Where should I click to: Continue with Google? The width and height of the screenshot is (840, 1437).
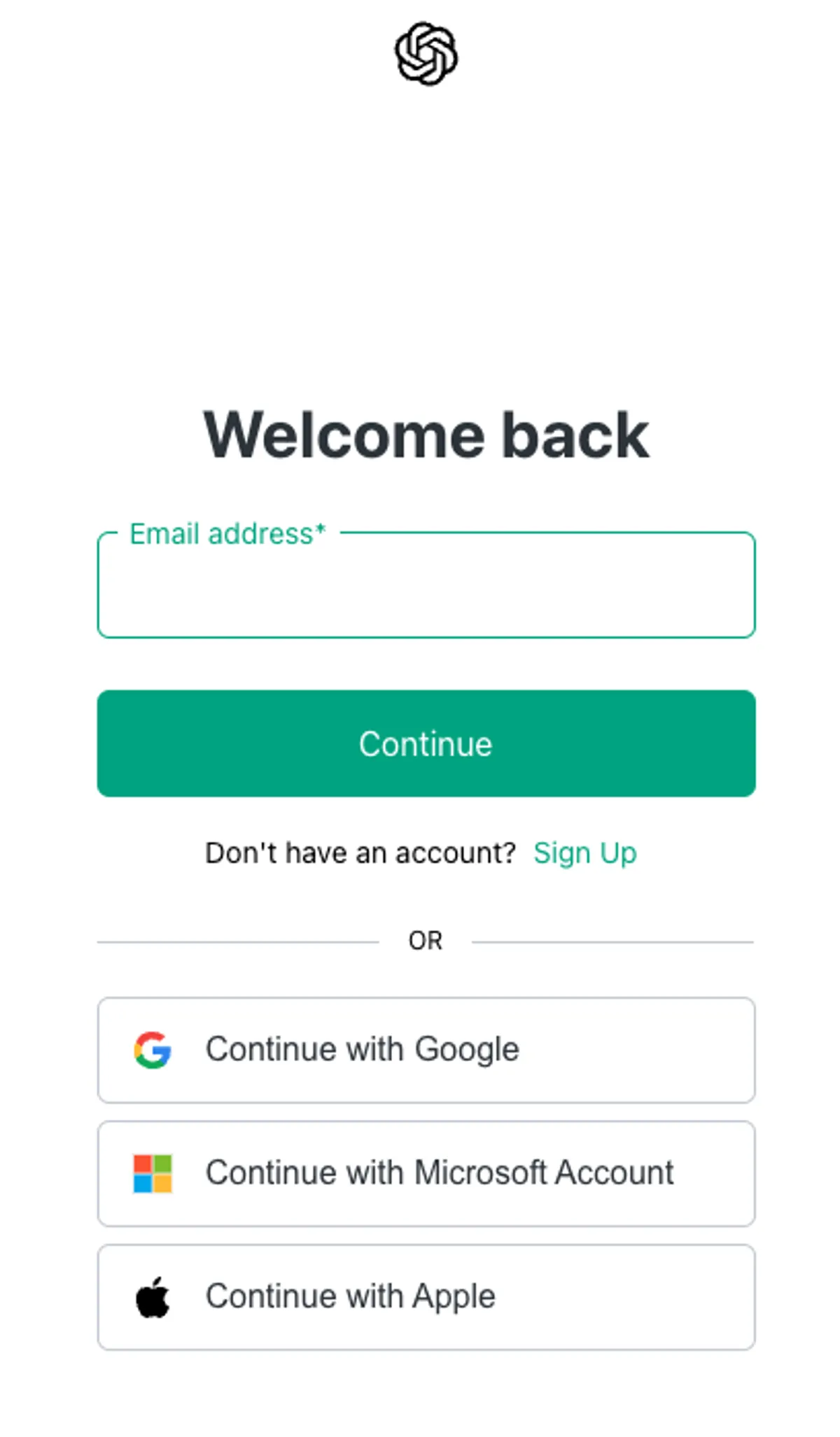tap(426, 1050)
